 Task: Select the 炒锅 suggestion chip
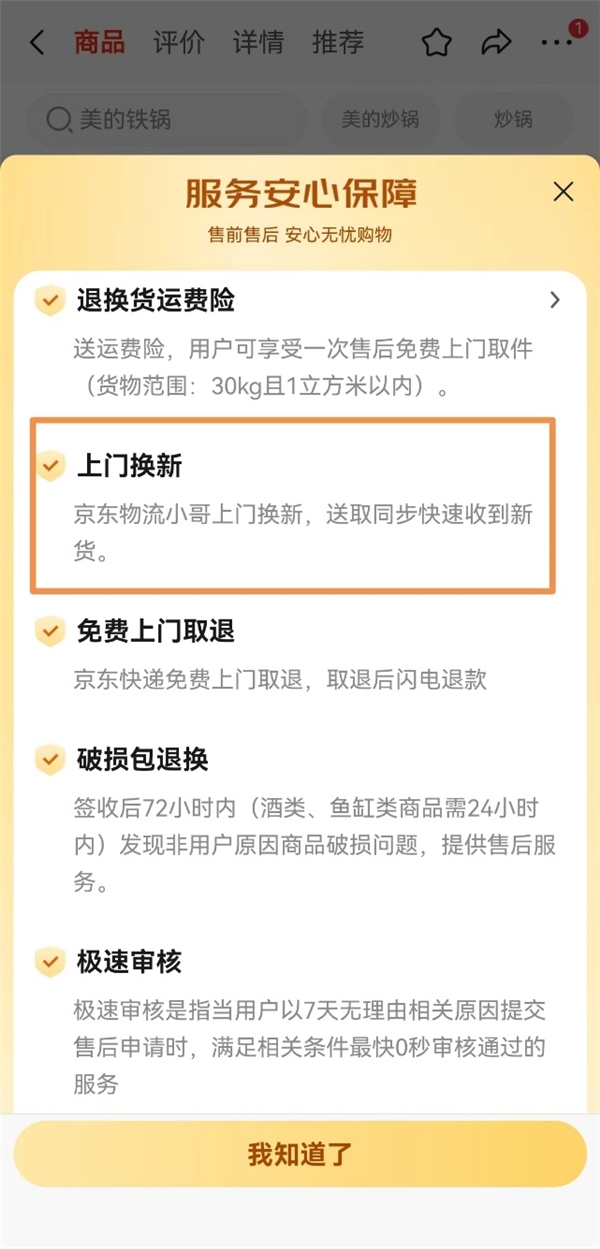point(513,120)
